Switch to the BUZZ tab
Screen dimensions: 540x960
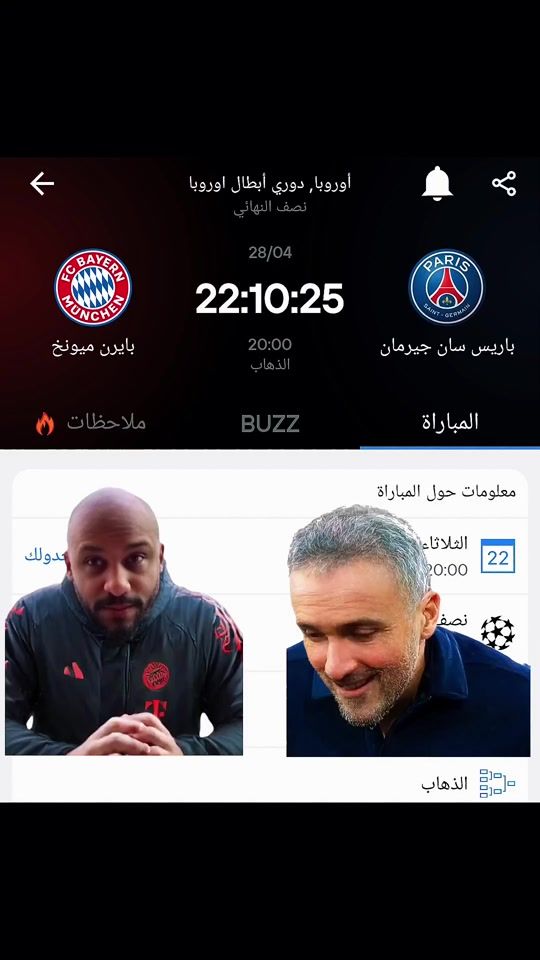270,423
